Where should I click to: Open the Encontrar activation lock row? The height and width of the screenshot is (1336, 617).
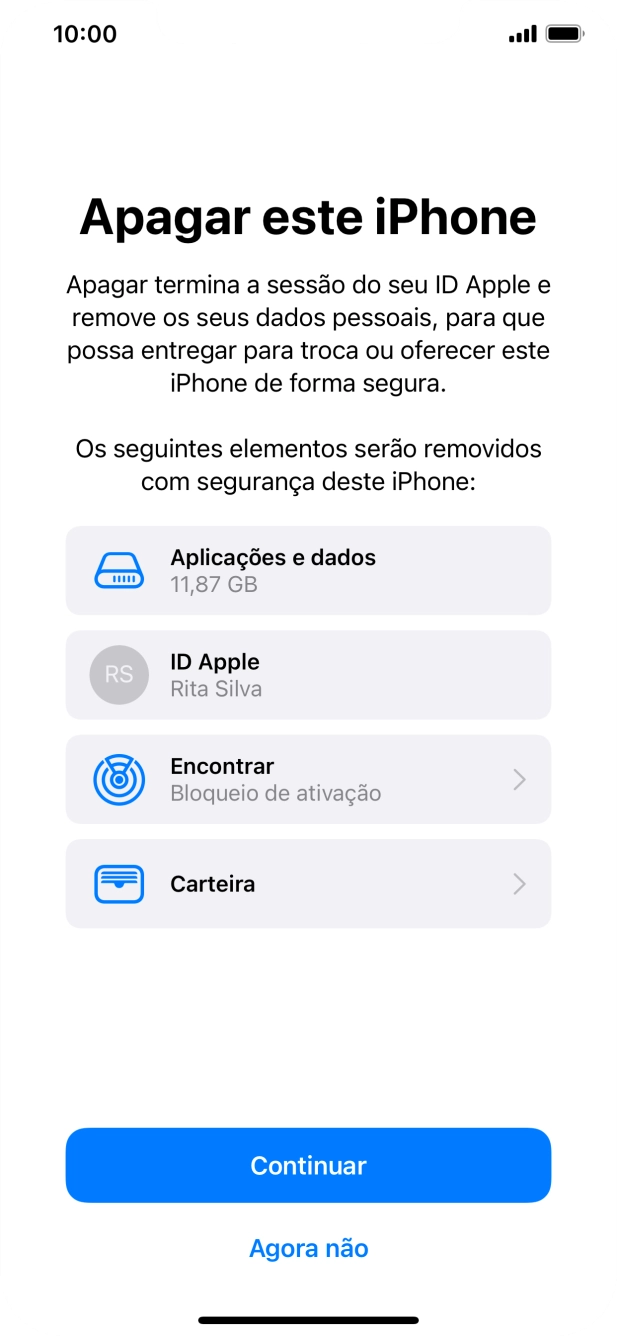coord(308,779)
